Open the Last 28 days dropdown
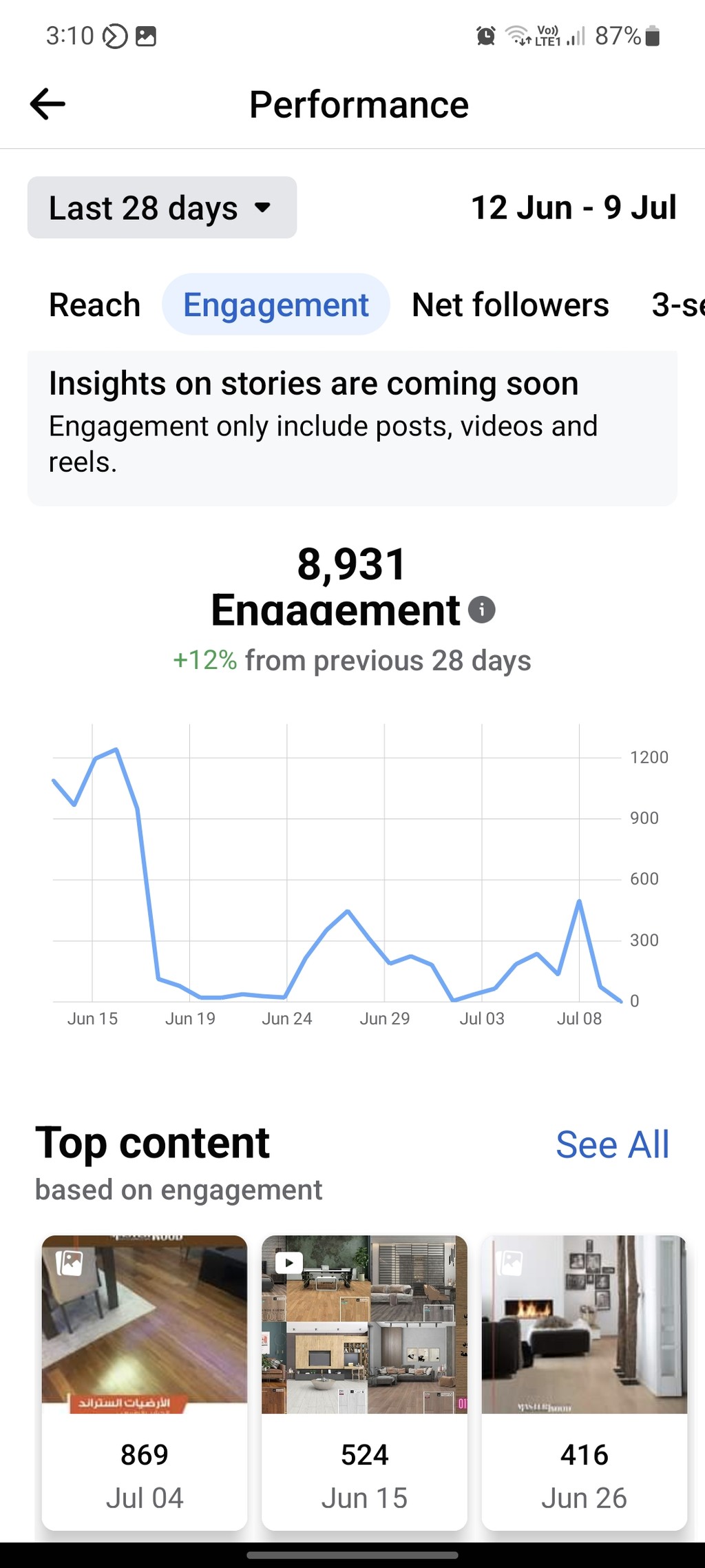Viewport: 705px width, 1568px height. (162, 207)
